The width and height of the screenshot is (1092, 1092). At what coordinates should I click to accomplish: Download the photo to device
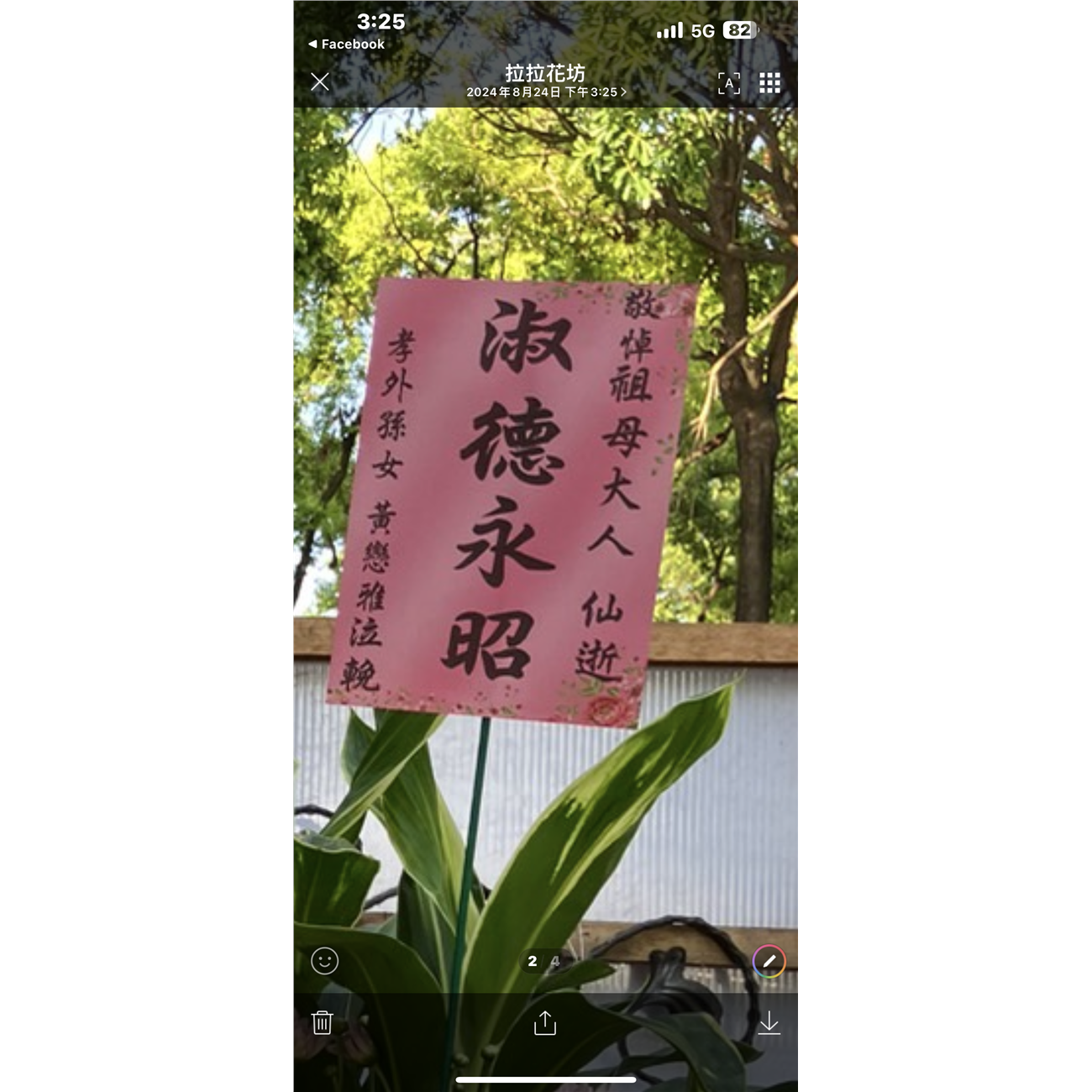[x=769, y=1022]
